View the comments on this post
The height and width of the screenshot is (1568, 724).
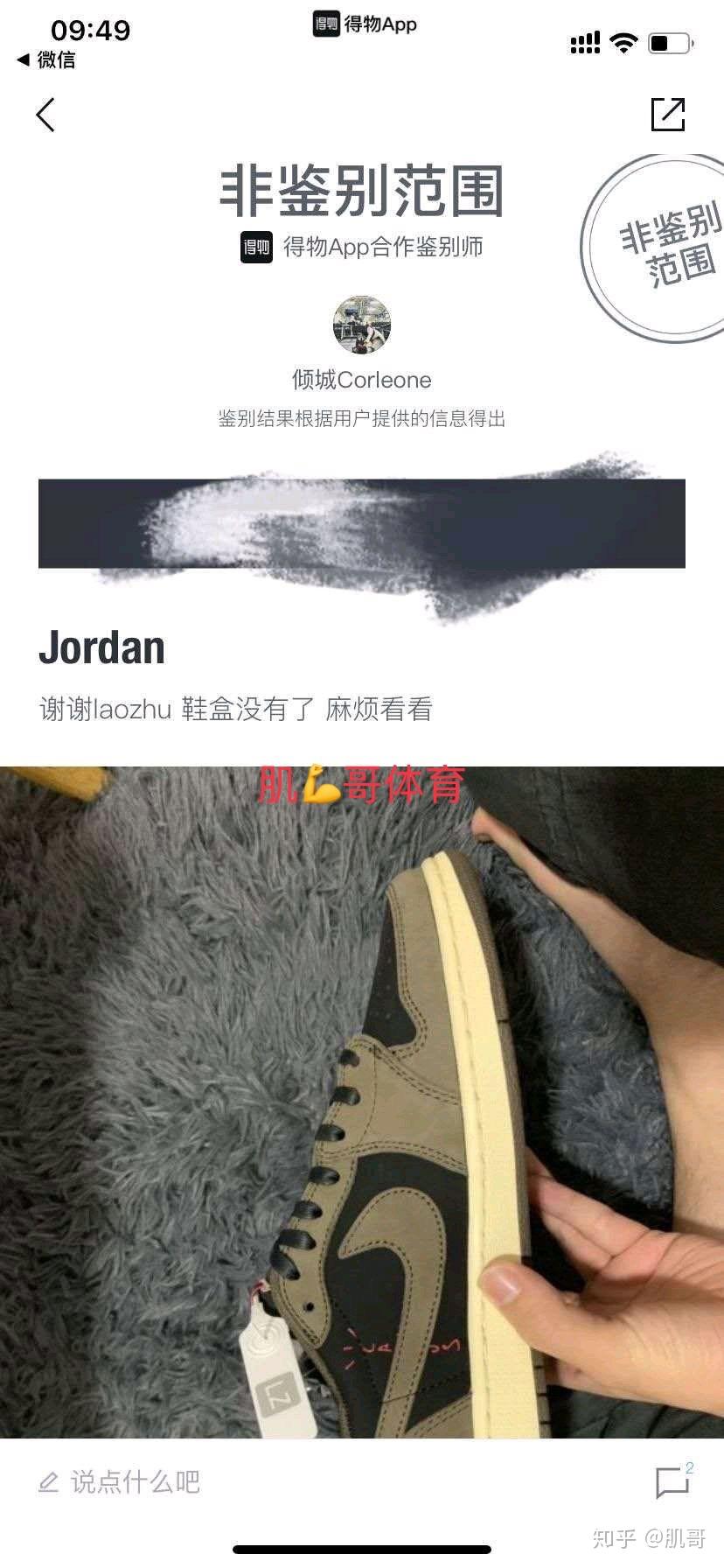click(x=672, y=1481)
